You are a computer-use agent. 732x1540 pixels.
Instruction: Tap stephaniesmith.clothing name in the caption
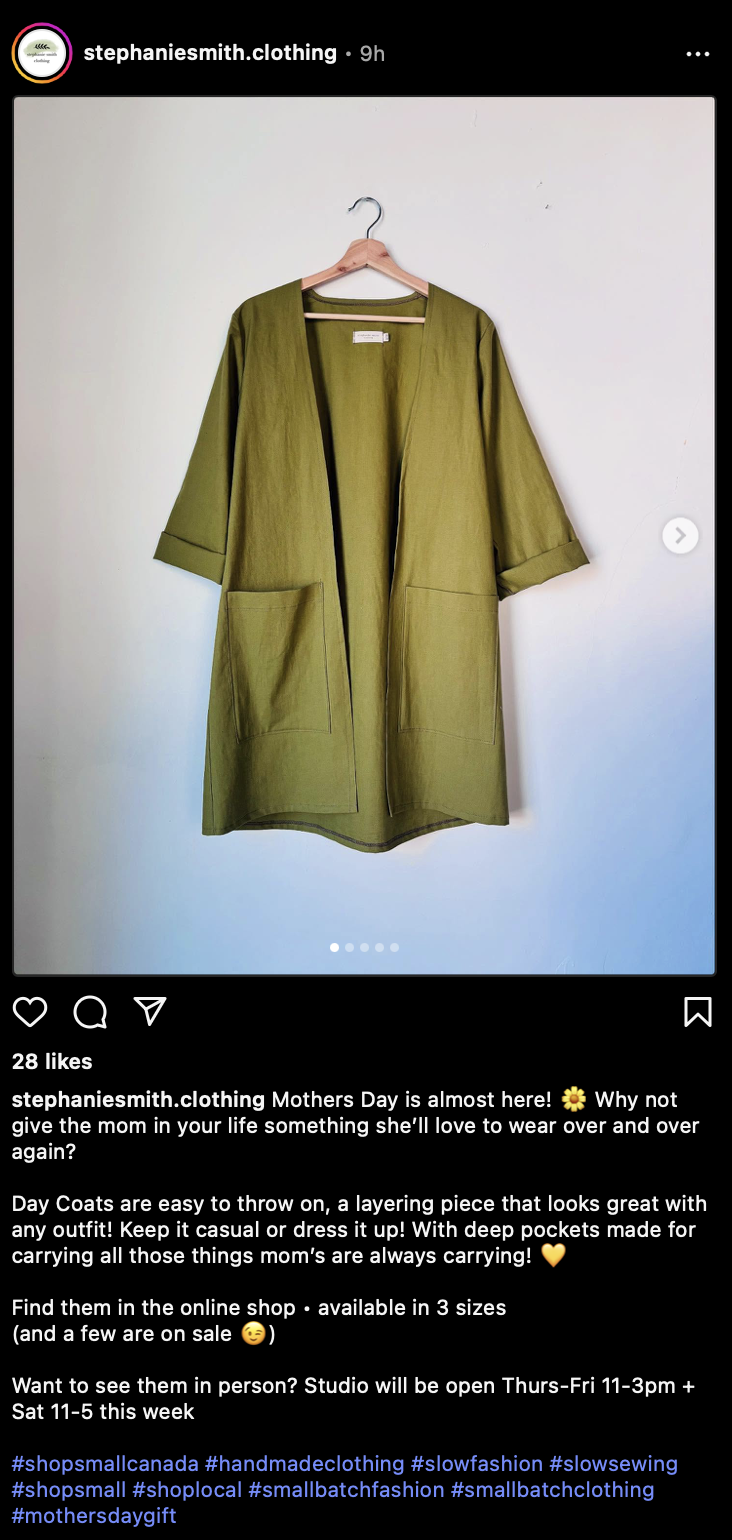click(138, 1100)
